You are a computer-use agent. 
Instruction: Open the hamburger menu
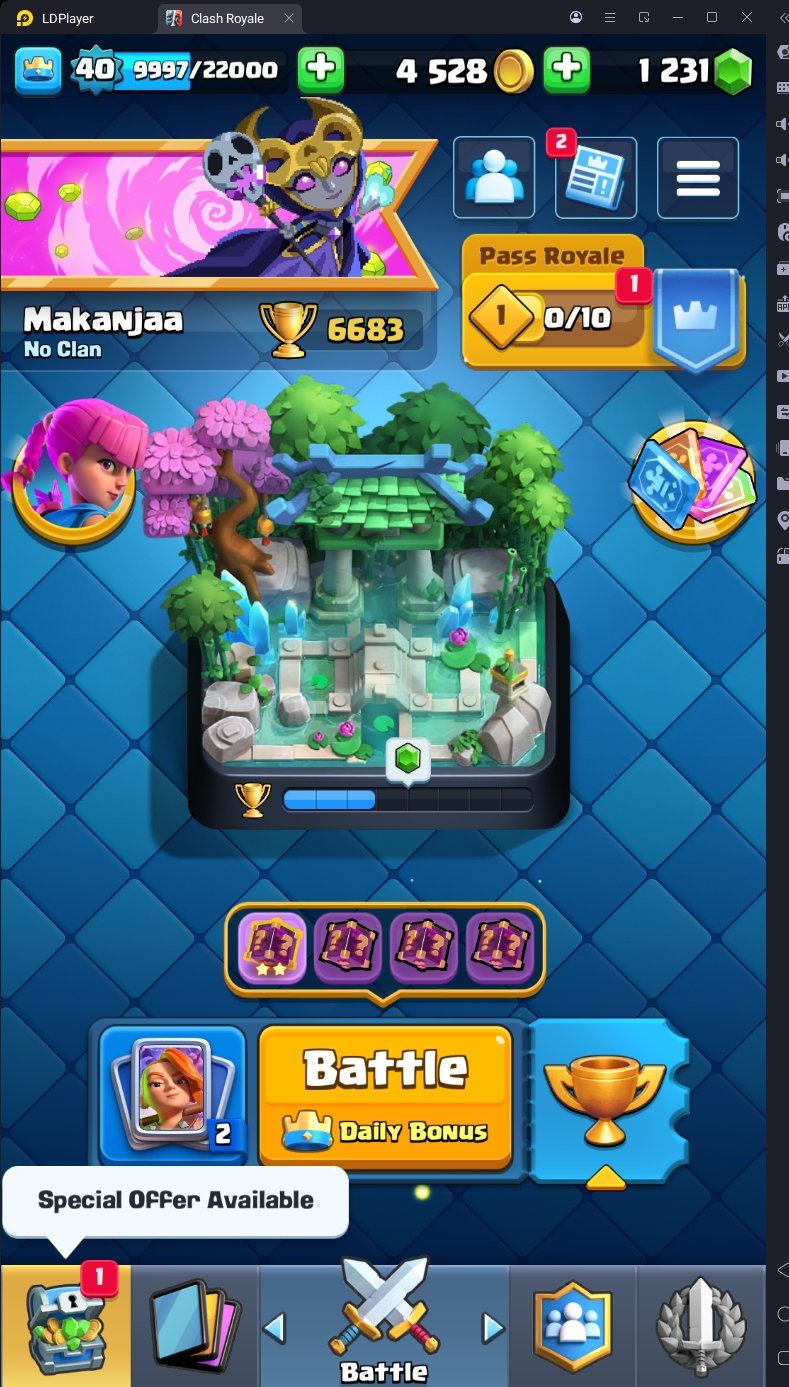click(698, 178)
